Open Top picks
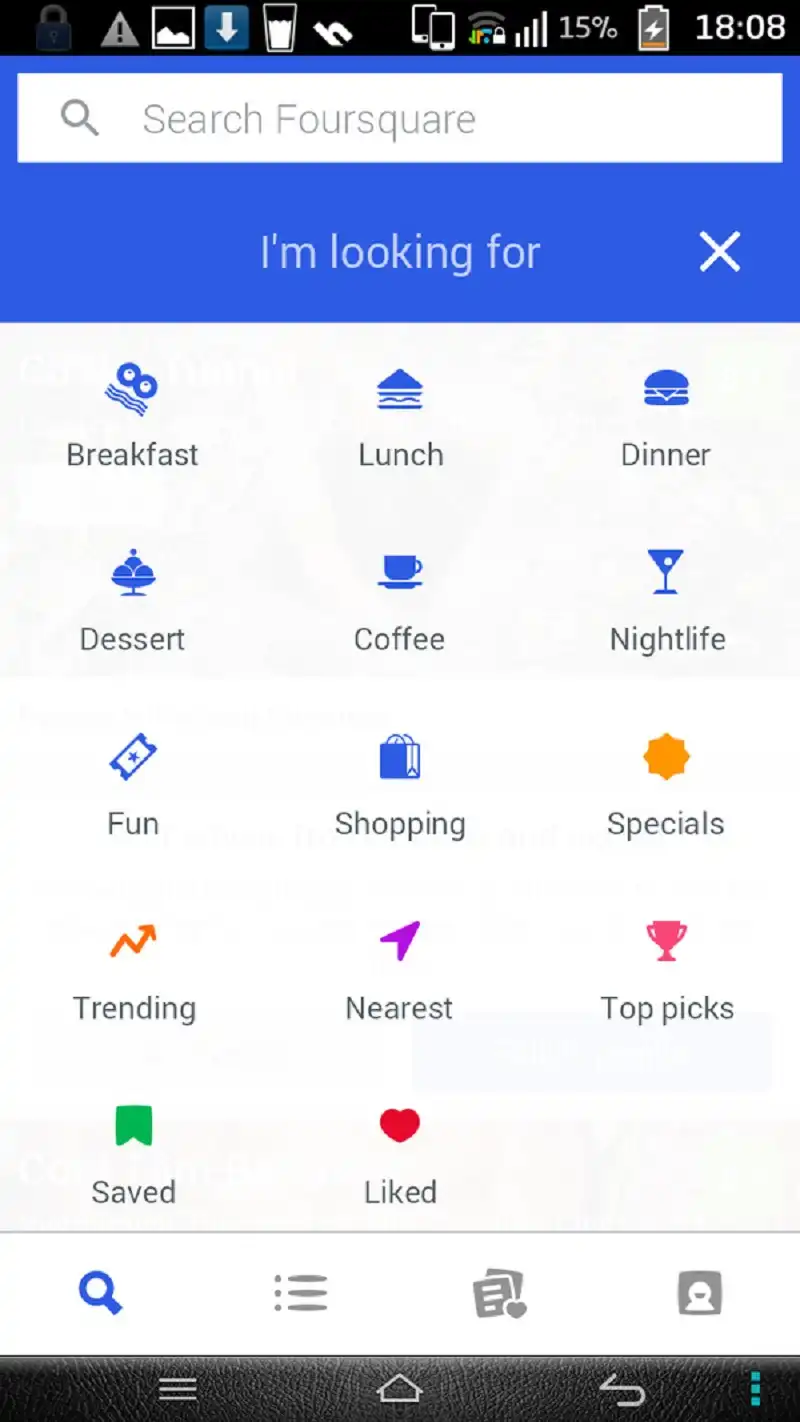 click(x=667, y=971)
